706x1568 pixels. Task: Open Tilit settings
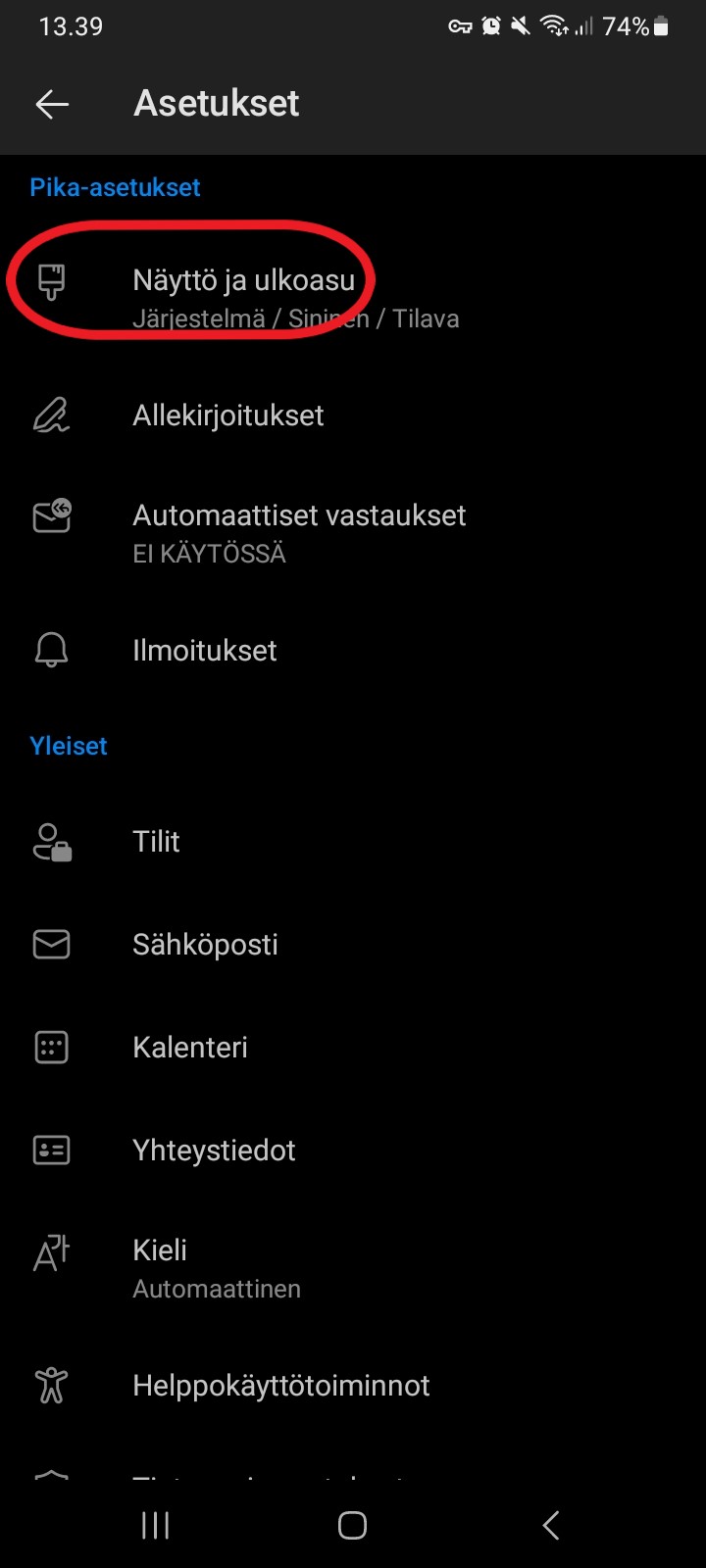click(353, 842)
